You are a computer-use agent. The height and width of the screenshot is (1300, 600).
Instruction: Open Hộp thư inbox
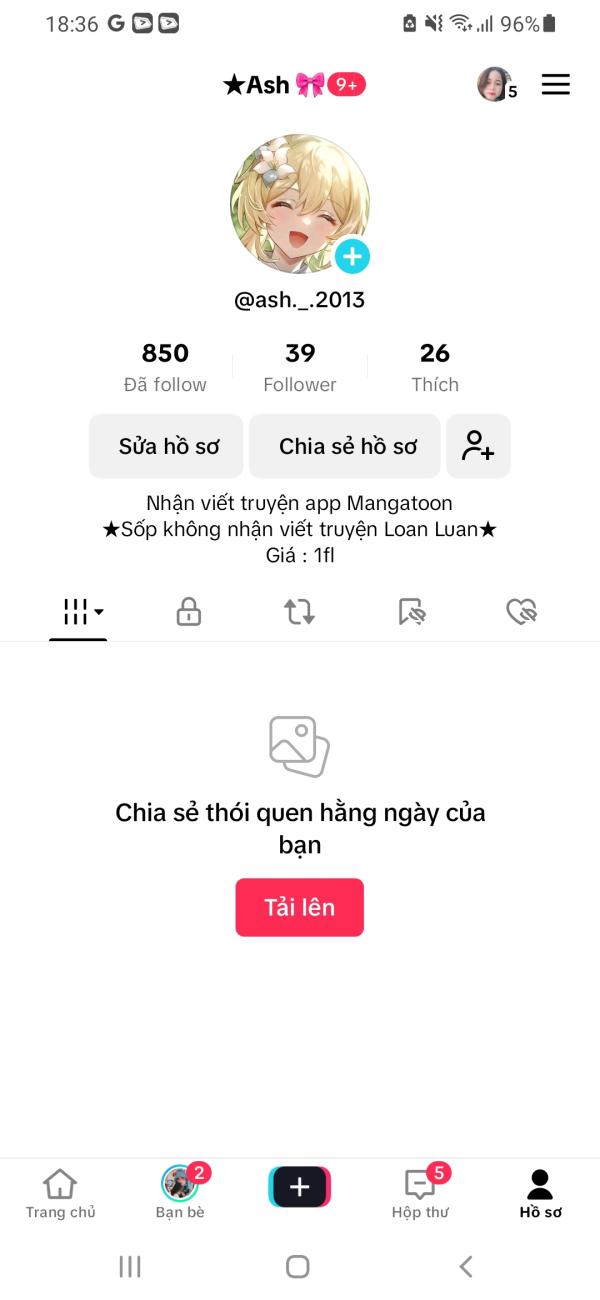(x=420, y=1194)
